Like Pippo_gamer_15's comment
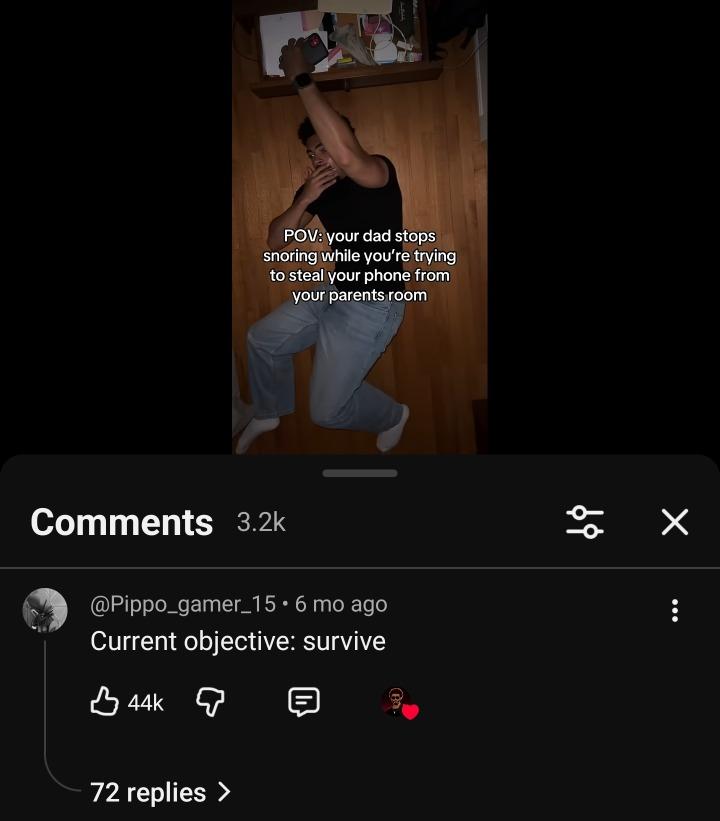Screen dimensions: 720x821 pyautogui.click(x=105, y=702)
